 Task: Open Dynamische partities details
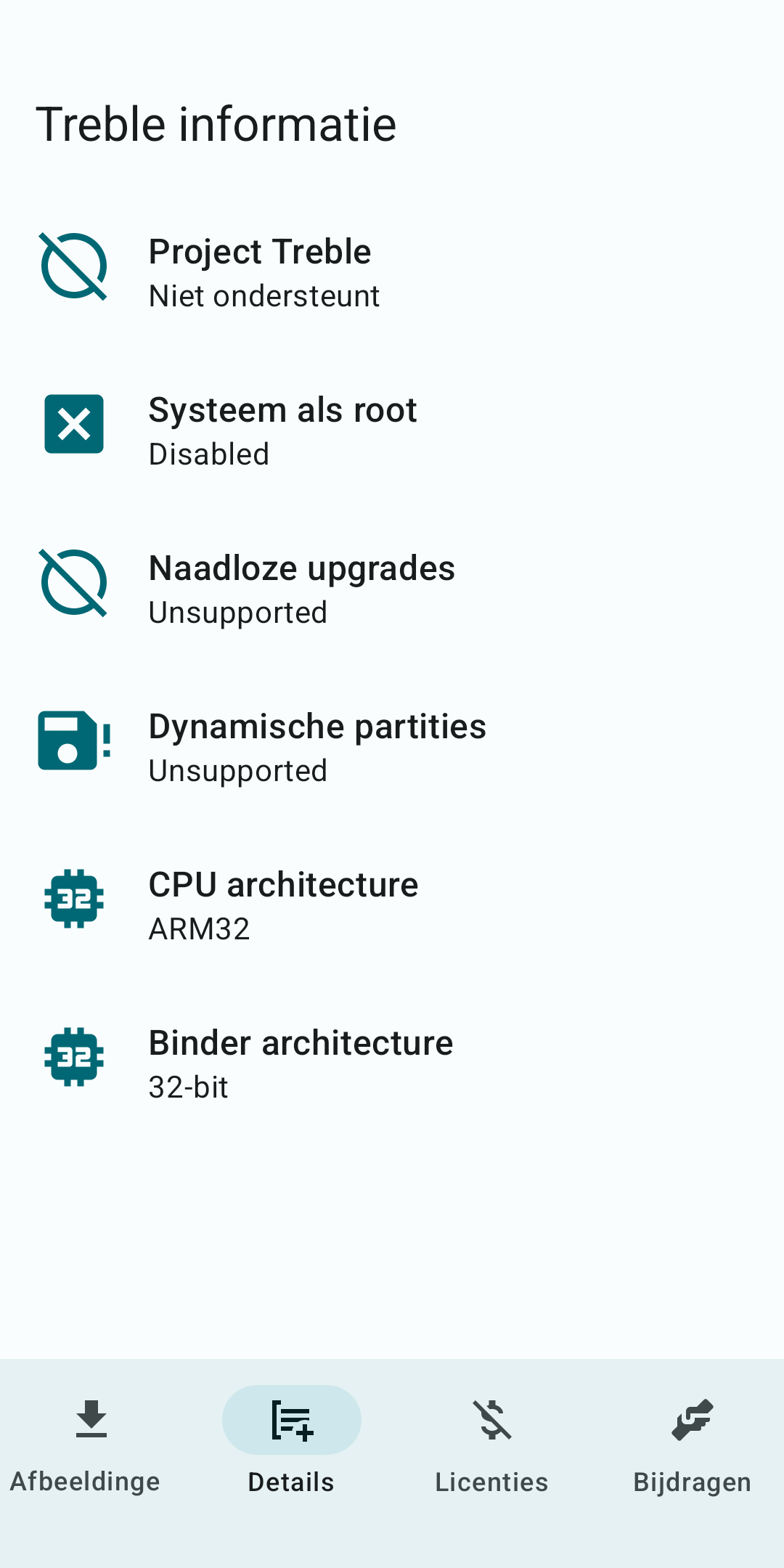(392, 747)
